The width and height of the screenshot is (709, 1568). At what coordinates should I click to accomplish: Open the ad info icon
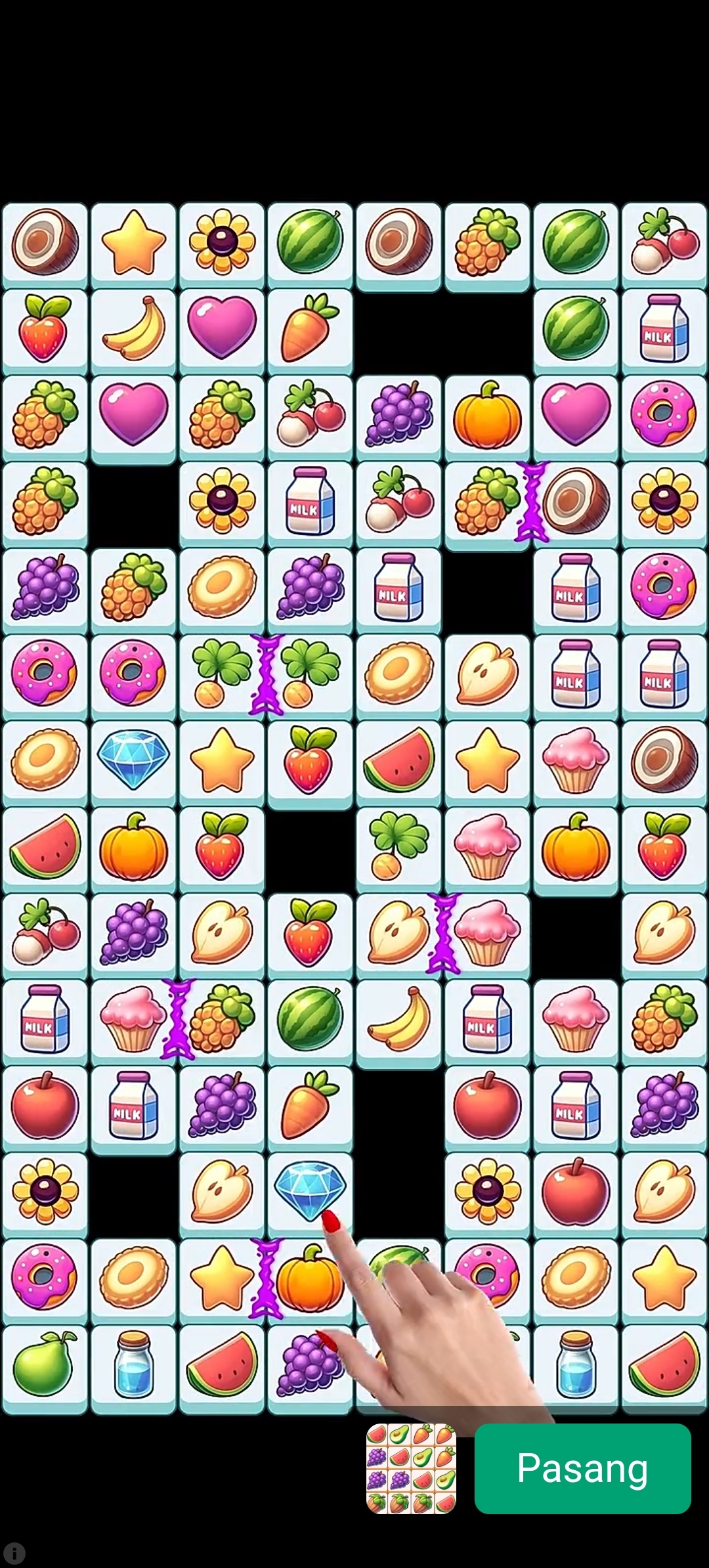tap(14, 1553)
